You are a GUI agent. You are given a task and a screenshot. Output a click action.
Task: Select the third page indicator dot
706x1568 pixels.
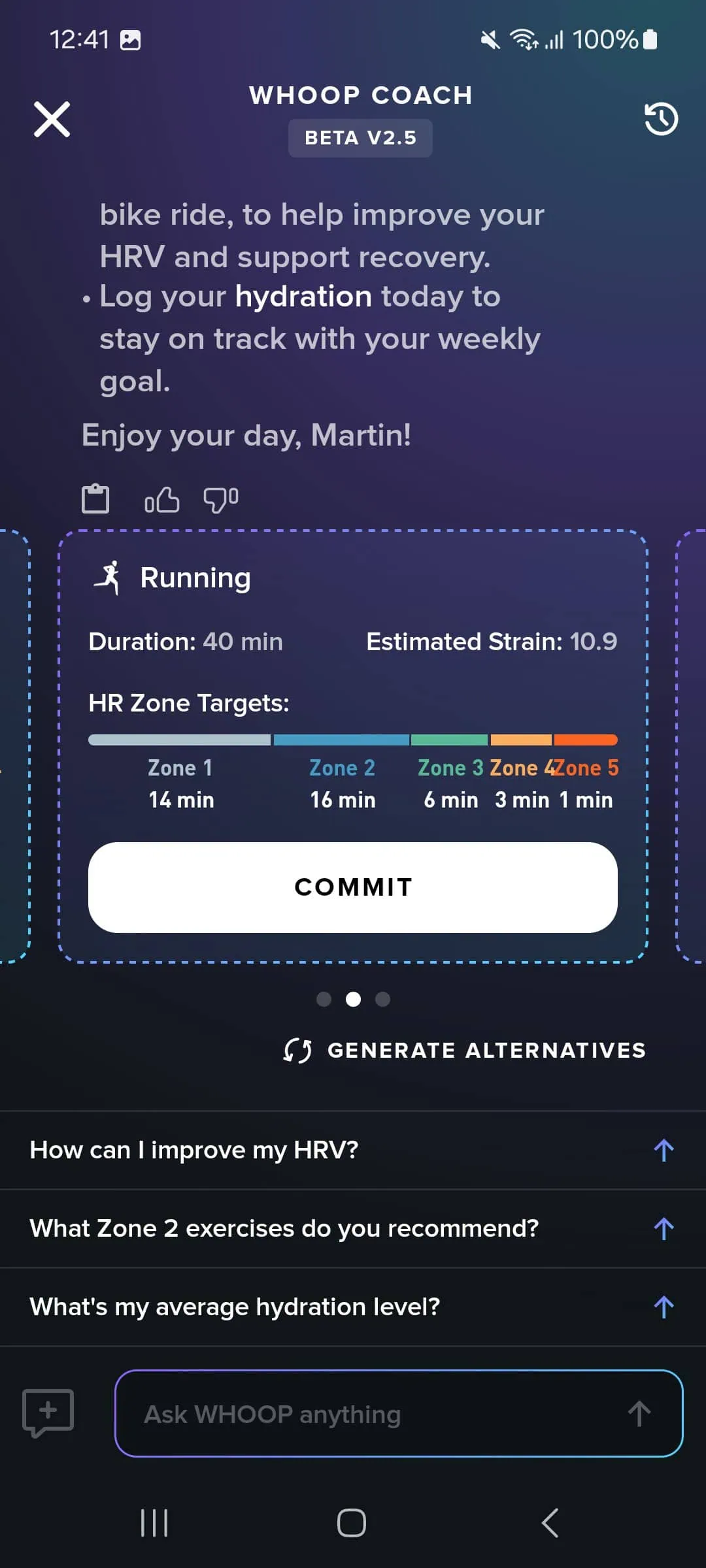coord(383,999)
